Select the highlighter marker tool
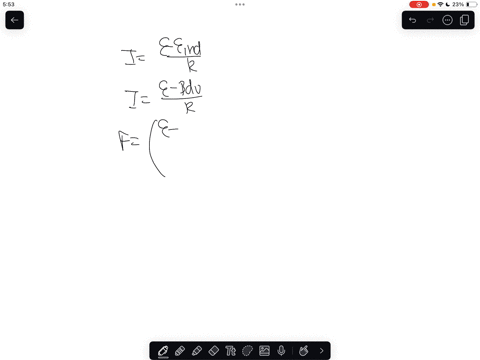This screenshot has width=480, height=360. tap(180, 351)
